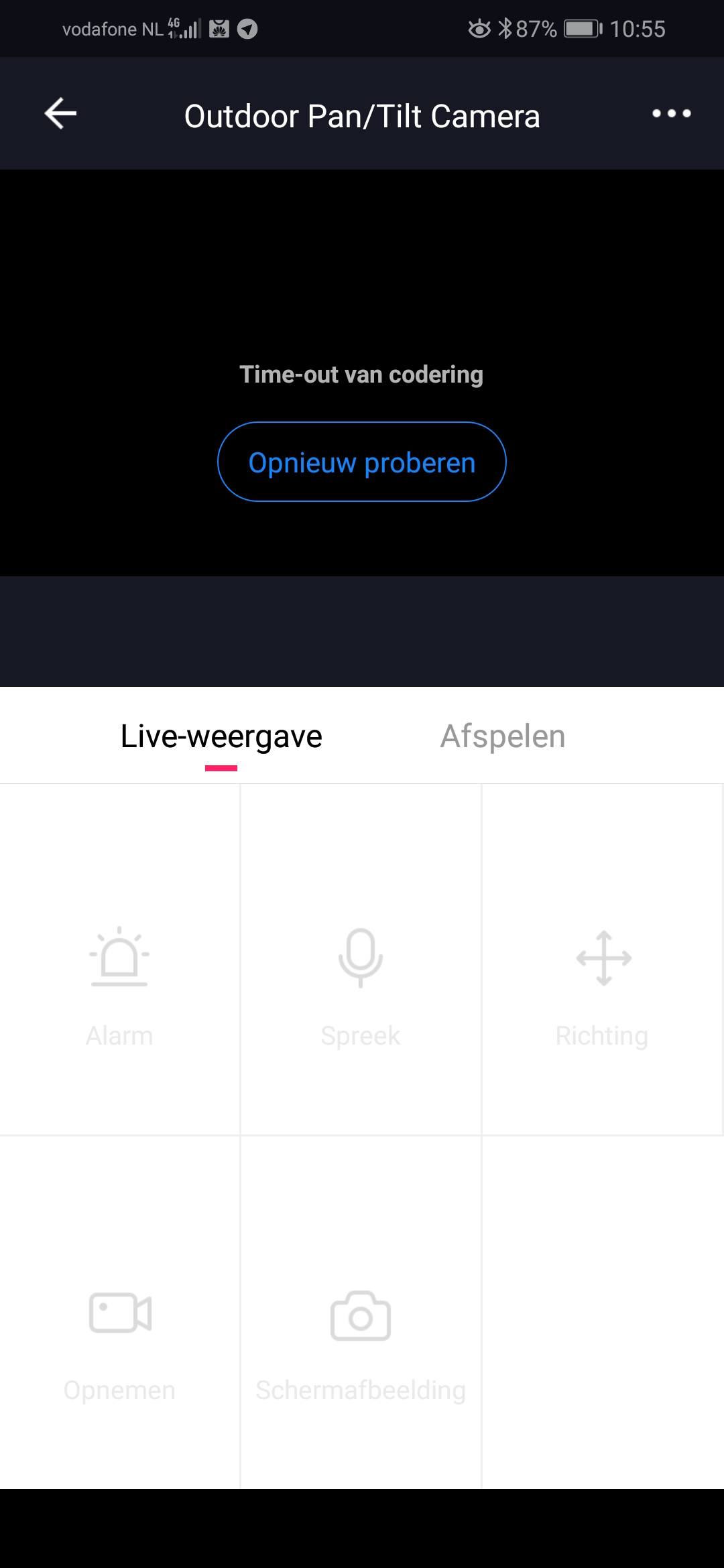The height and width of the screenshot is (1568, 724).
Task: Take a Schermafbeelding snapshot
Action: 361,1313
